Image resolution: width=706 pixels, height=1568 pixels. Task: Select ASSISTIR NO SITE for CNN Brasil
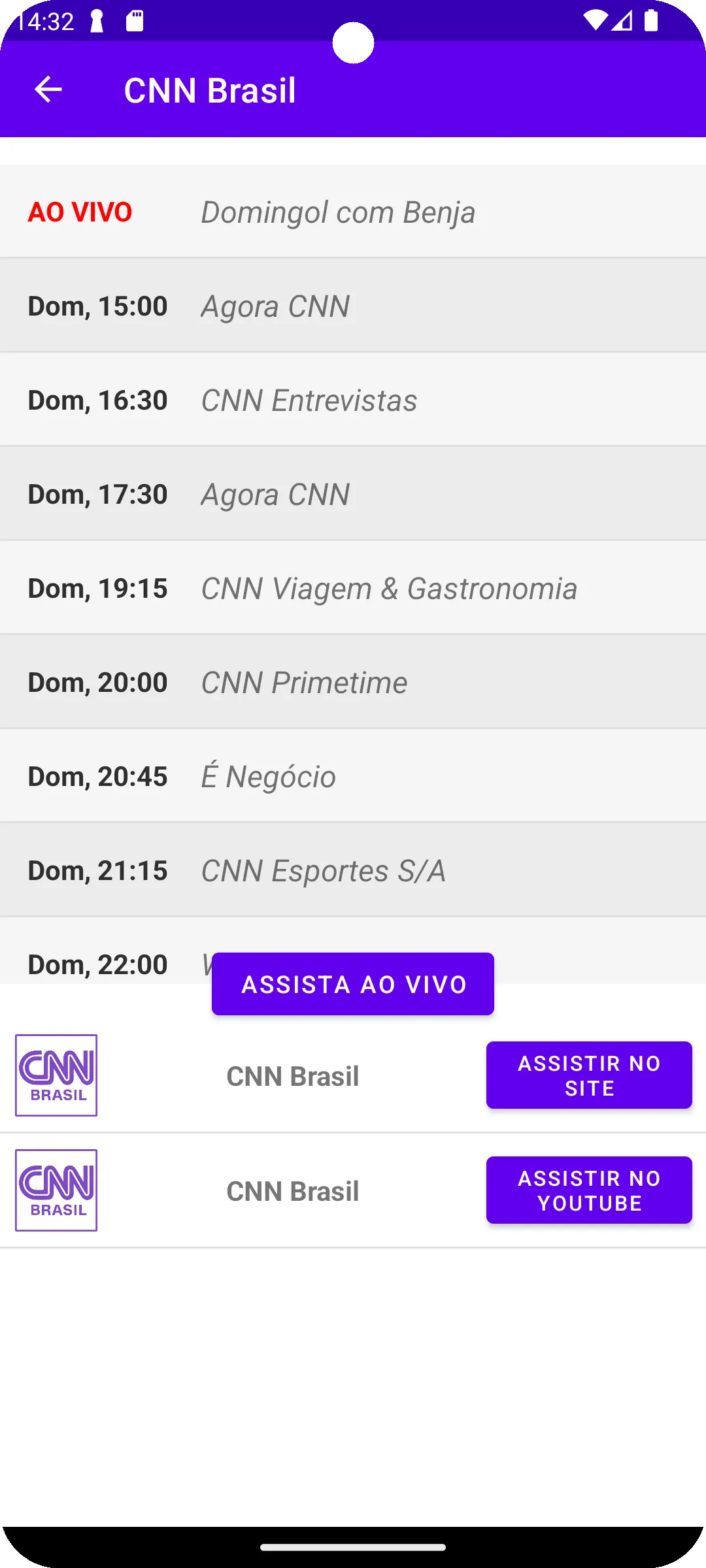point(589,1075)
